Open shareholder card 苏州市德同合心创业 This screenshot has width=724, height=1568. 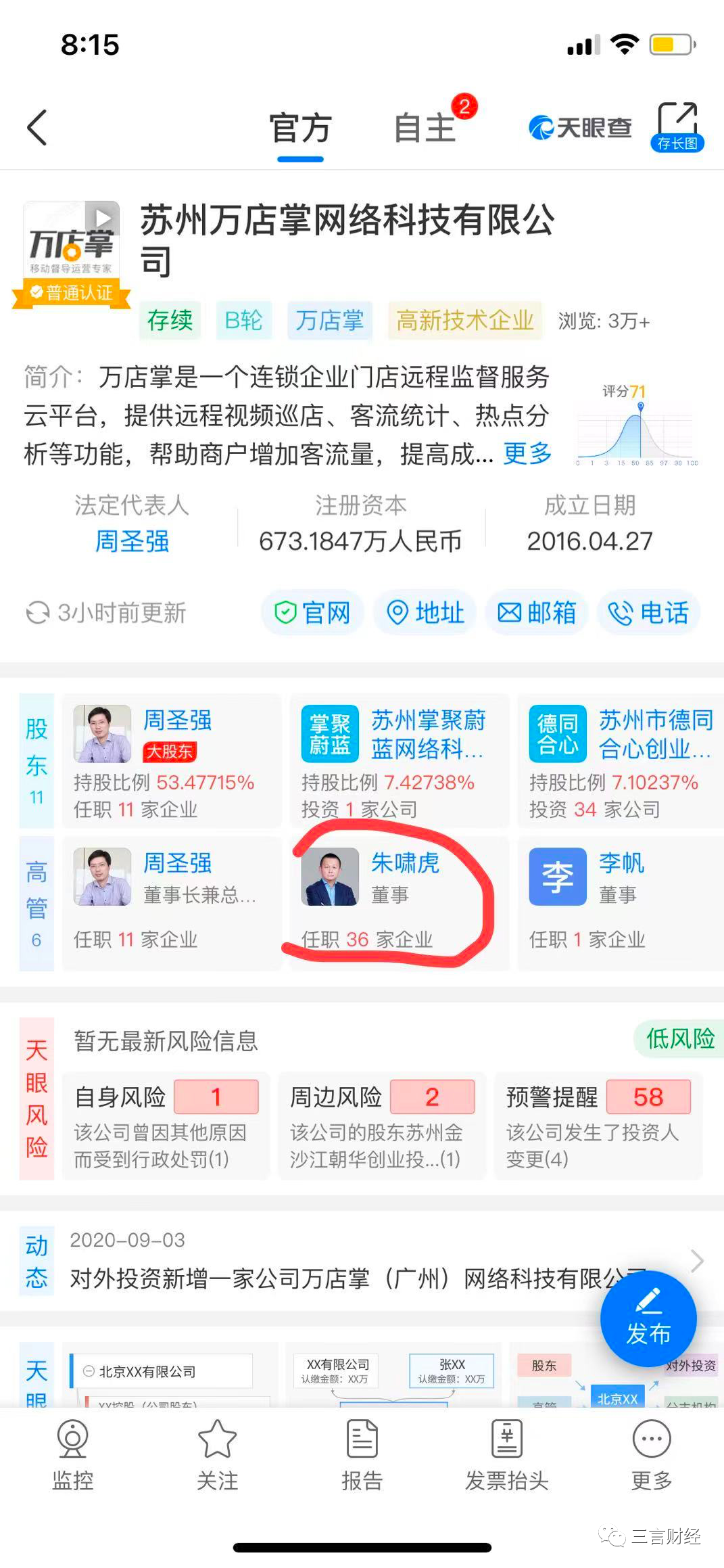click(x=622, y=761)
